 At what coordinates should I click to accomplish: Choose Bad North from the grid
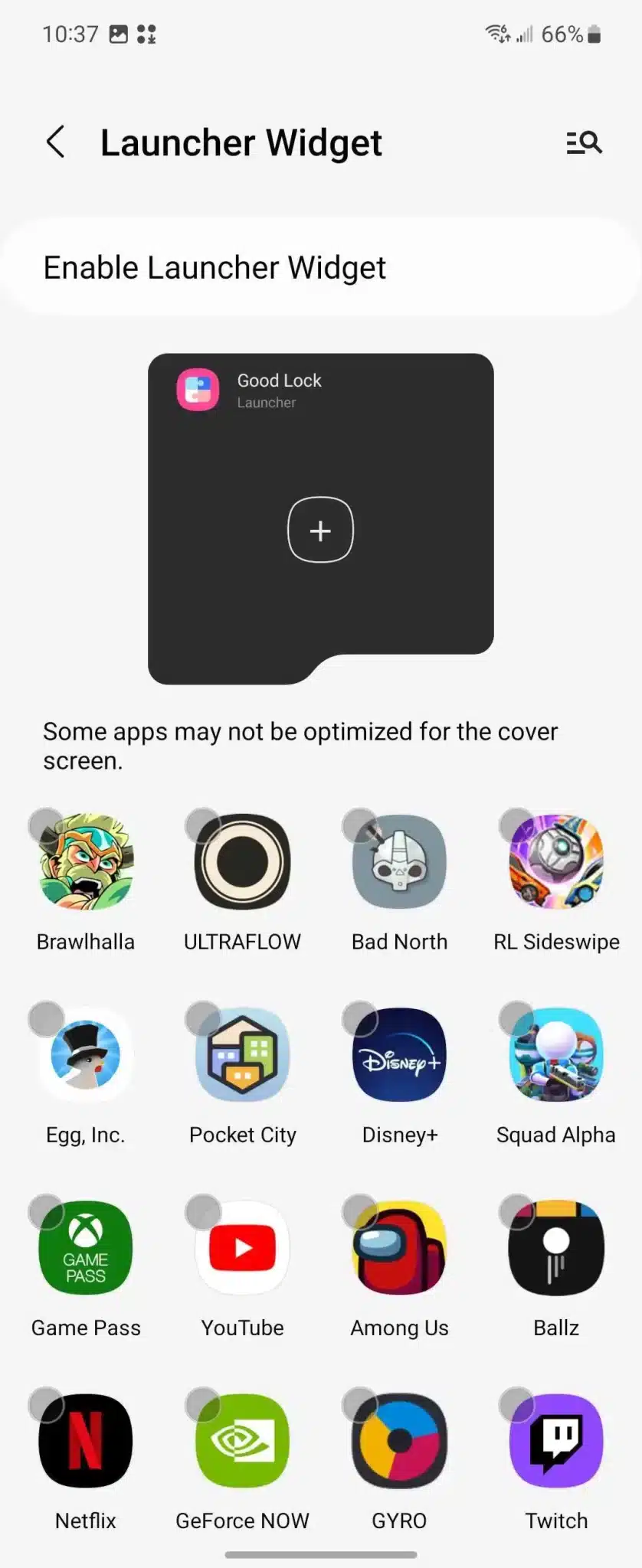click(x=399, y=862)
